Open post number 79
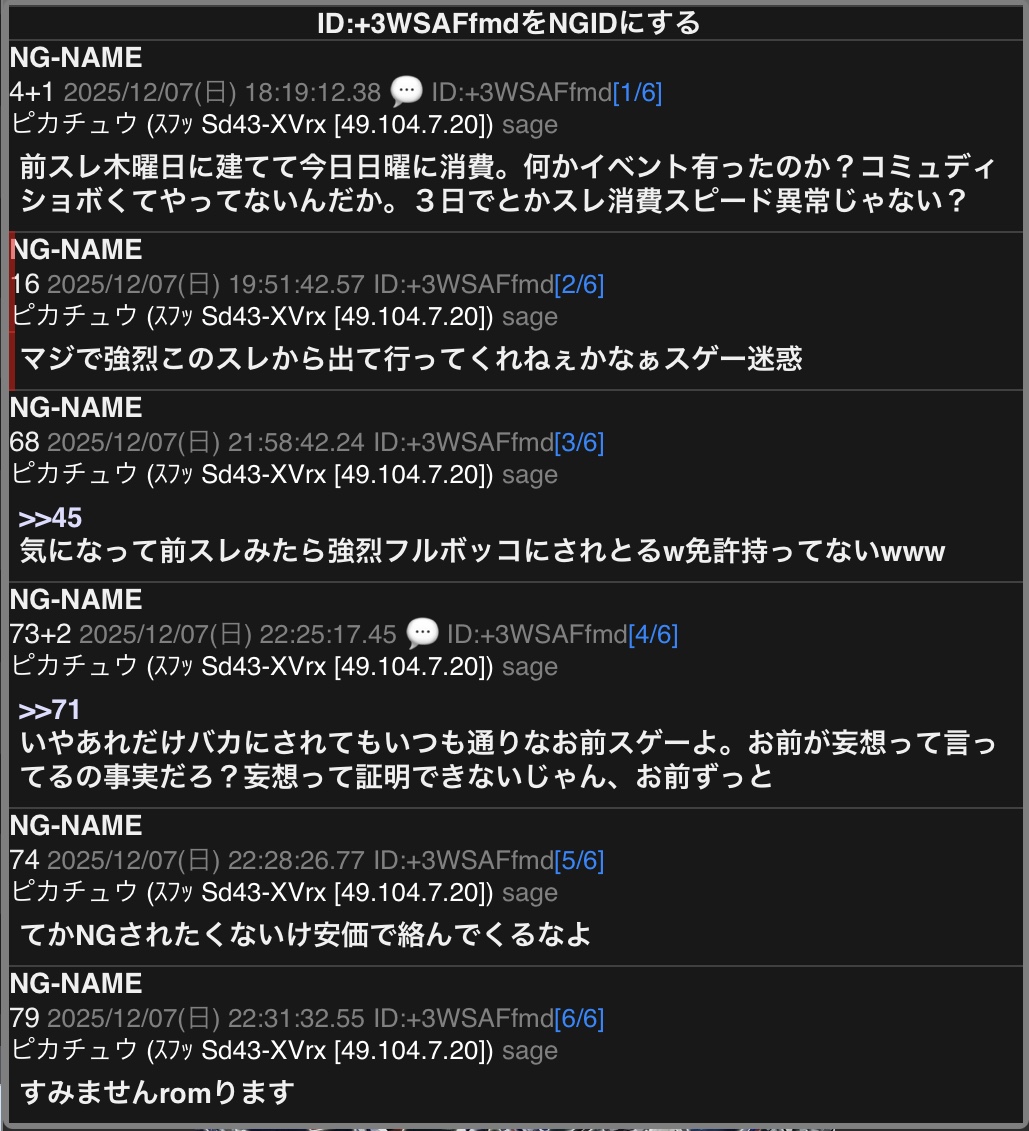The height and width of the screenshot is (1131, 1029). (25, 1018)
